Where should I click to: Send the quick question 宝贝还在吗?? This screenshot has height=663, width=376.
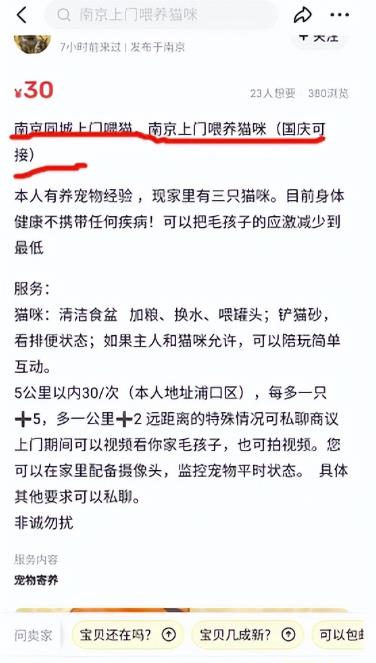tap(127, 634)
